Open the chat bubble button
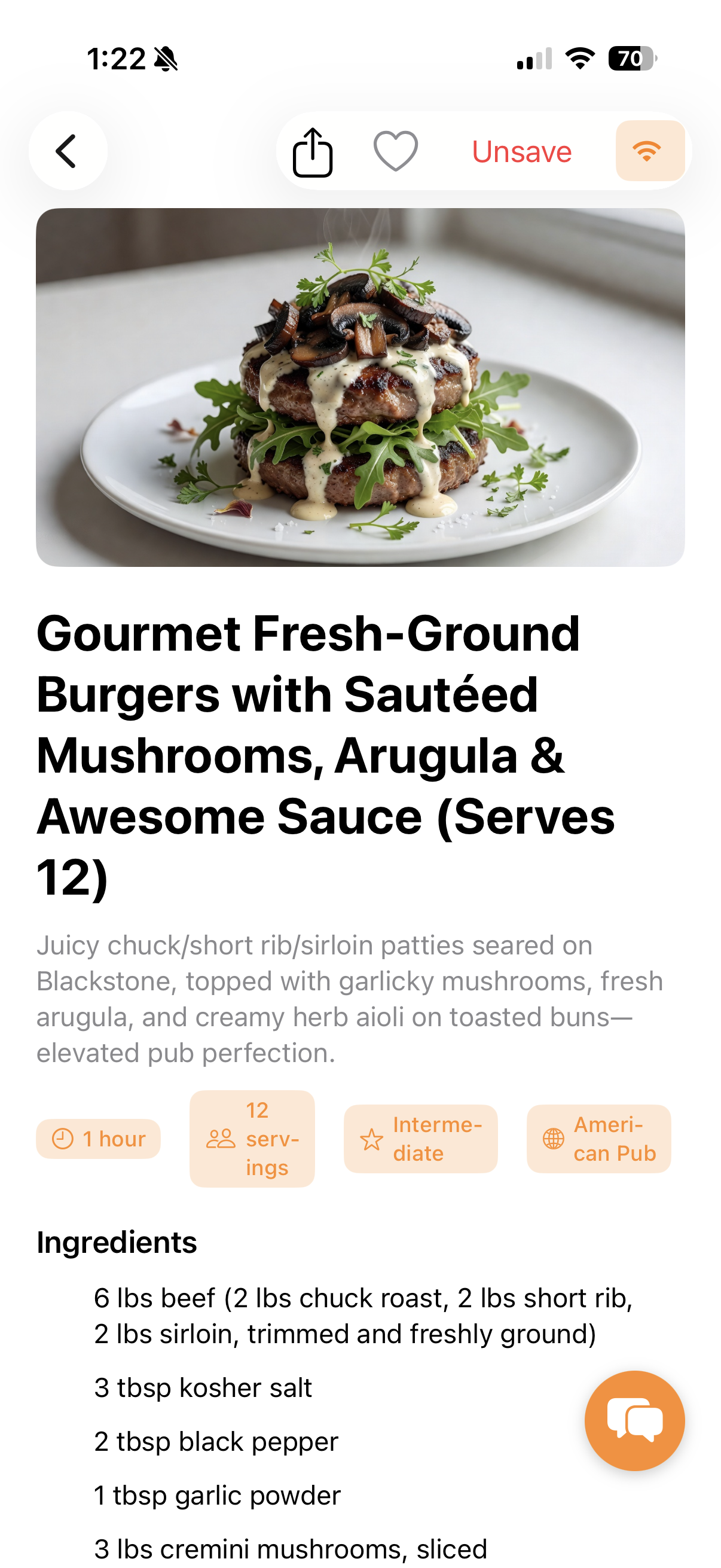The height and width of the screenshot is (1568, 721). pyautogui.click(x=634, y=1421)
